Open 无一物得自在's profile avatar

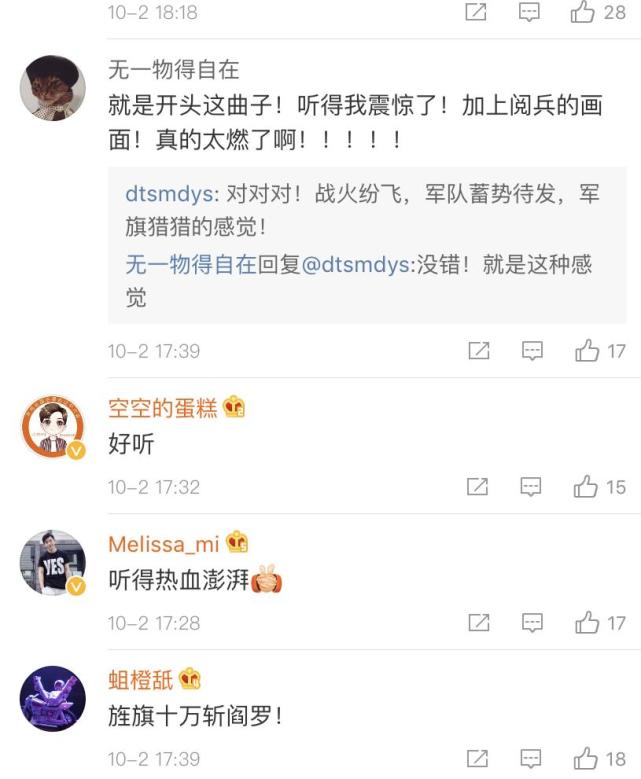pos(53,88)
